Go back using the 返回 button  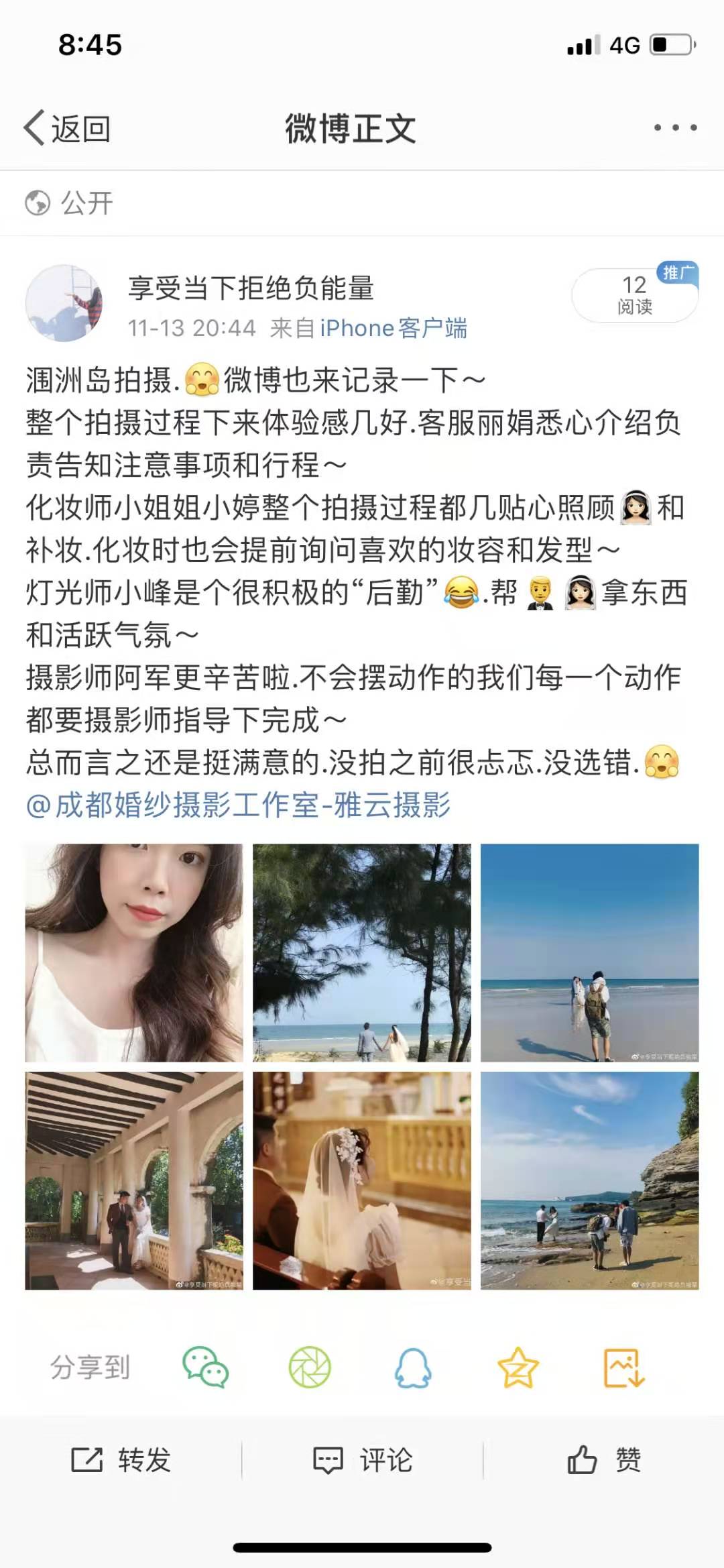[67, 128]
